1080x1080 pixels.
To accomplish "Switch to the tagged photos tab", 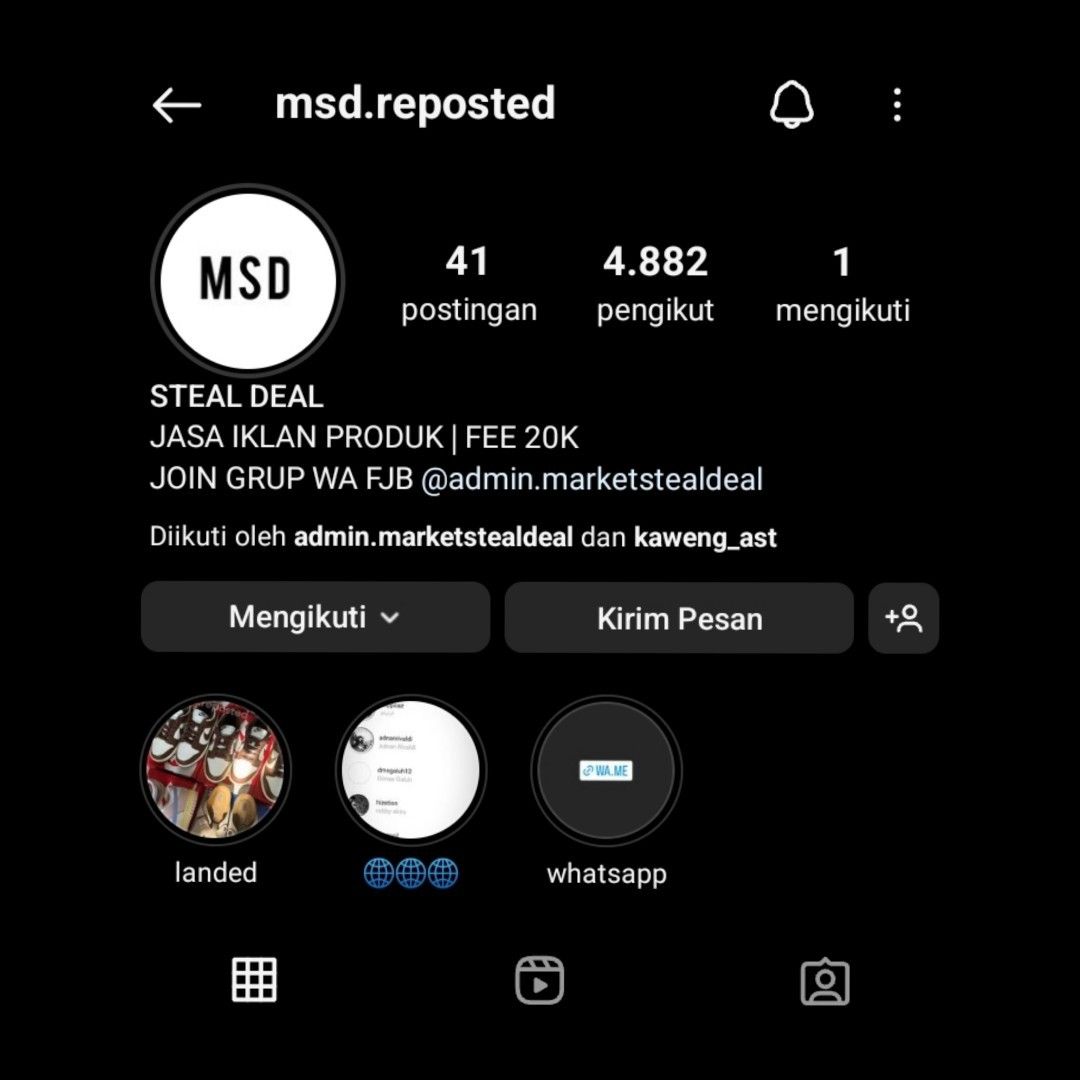I will click(825, 982).
